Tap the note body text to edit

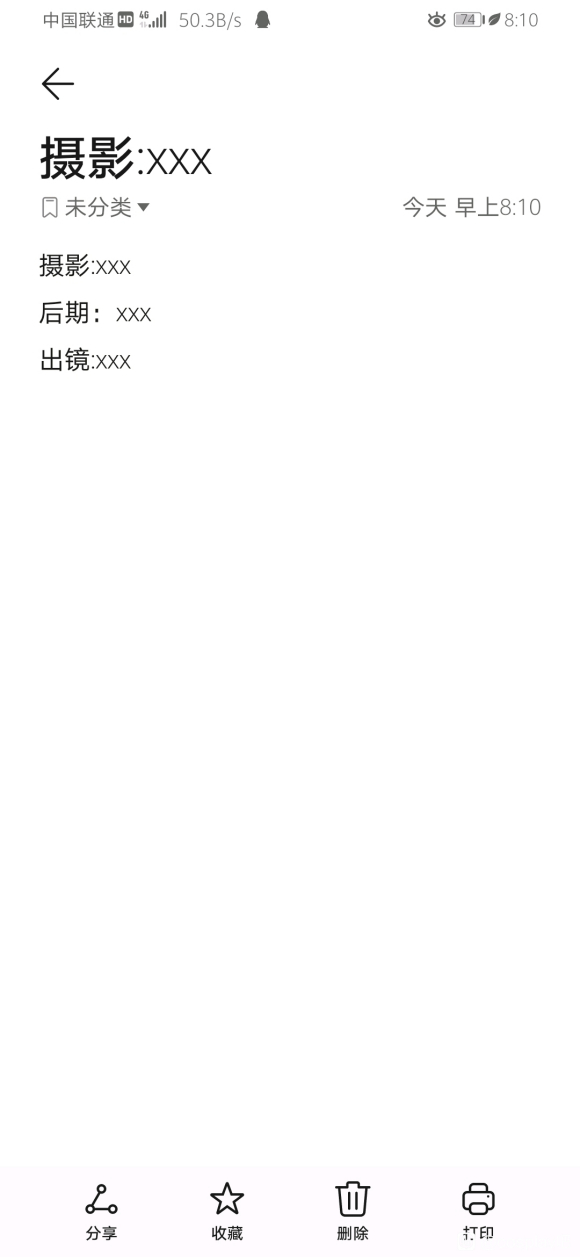point(95,313)
